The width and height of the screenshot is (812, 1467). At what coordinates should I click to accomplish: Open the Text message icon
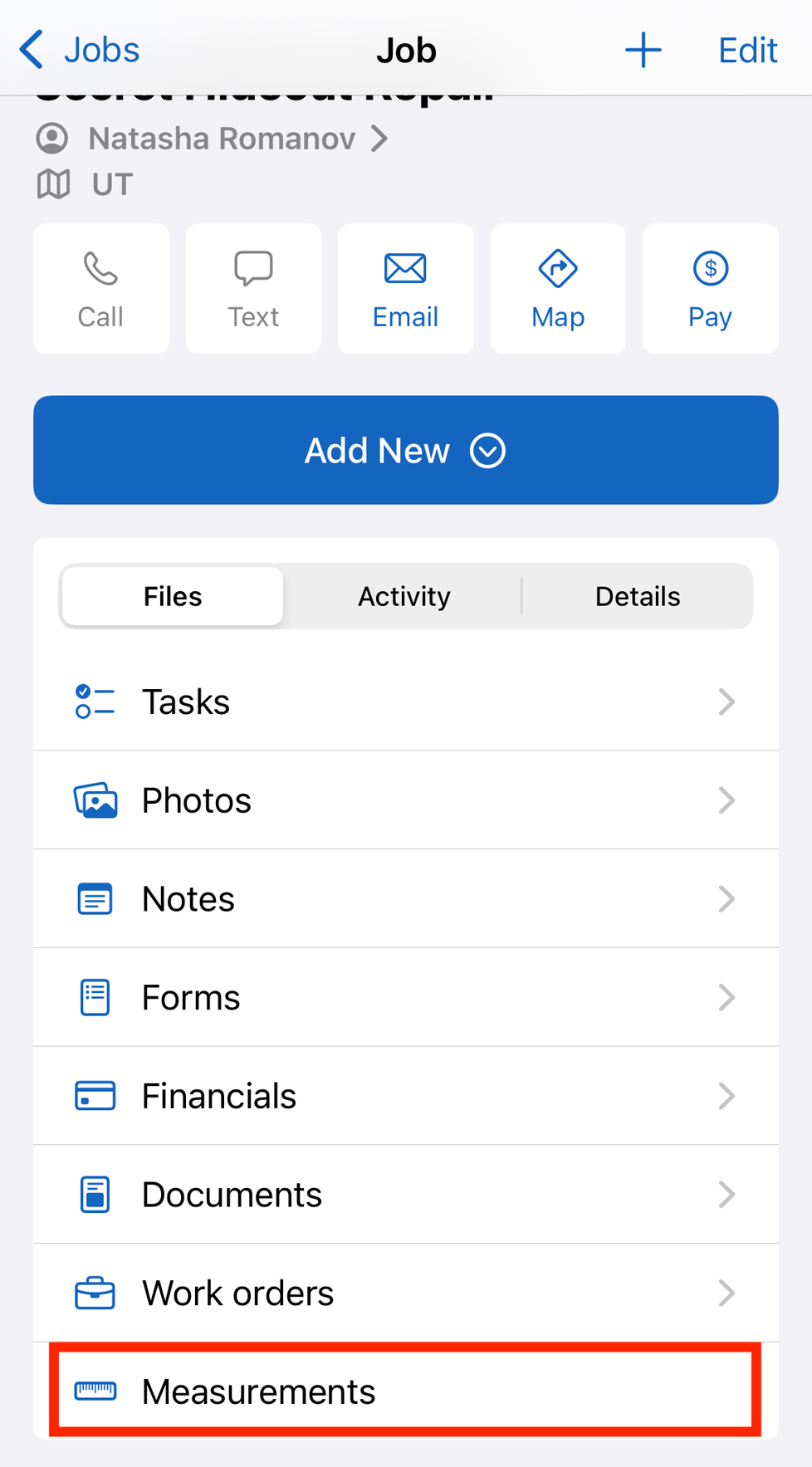pos(253,267)
